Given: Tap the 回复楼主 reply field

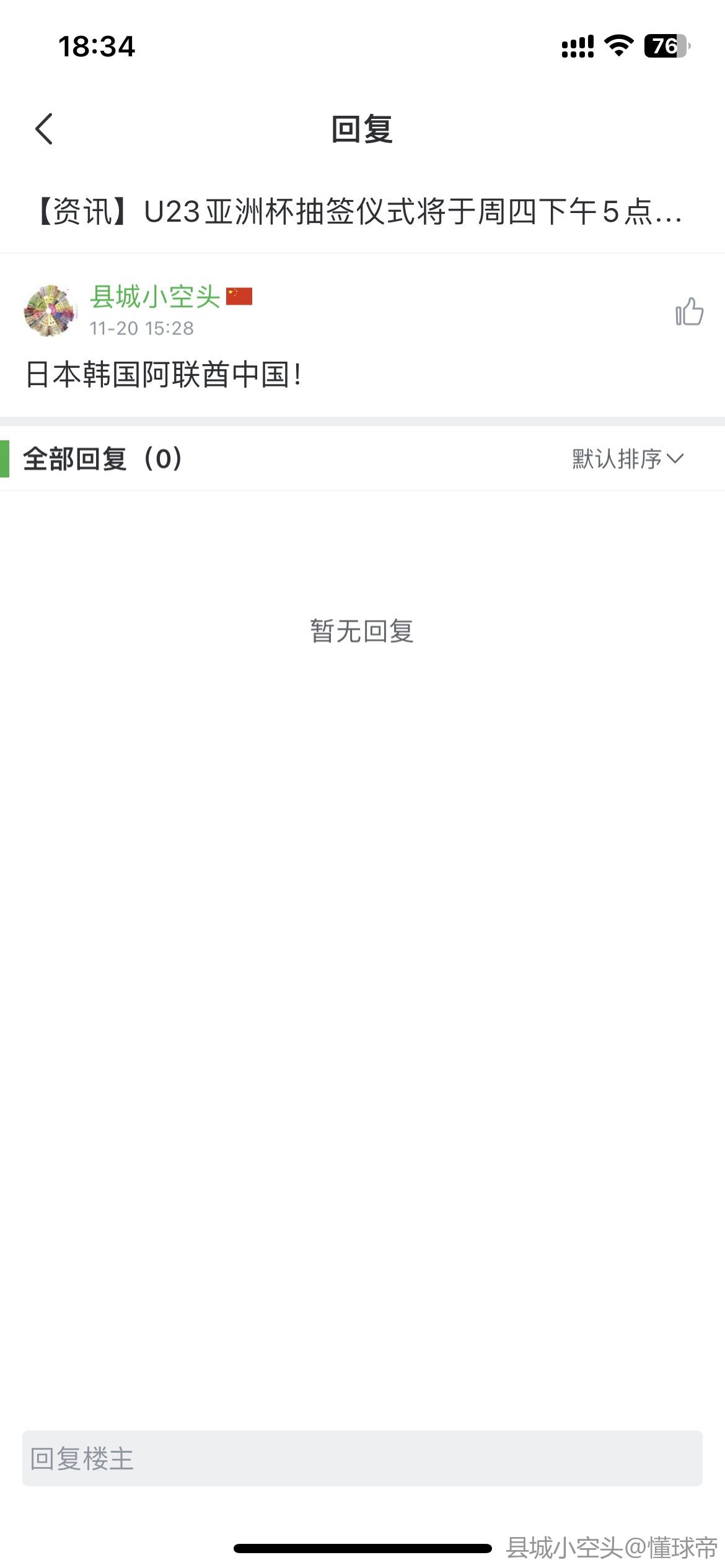Looking at the screenshot, I should [362, 1458].
